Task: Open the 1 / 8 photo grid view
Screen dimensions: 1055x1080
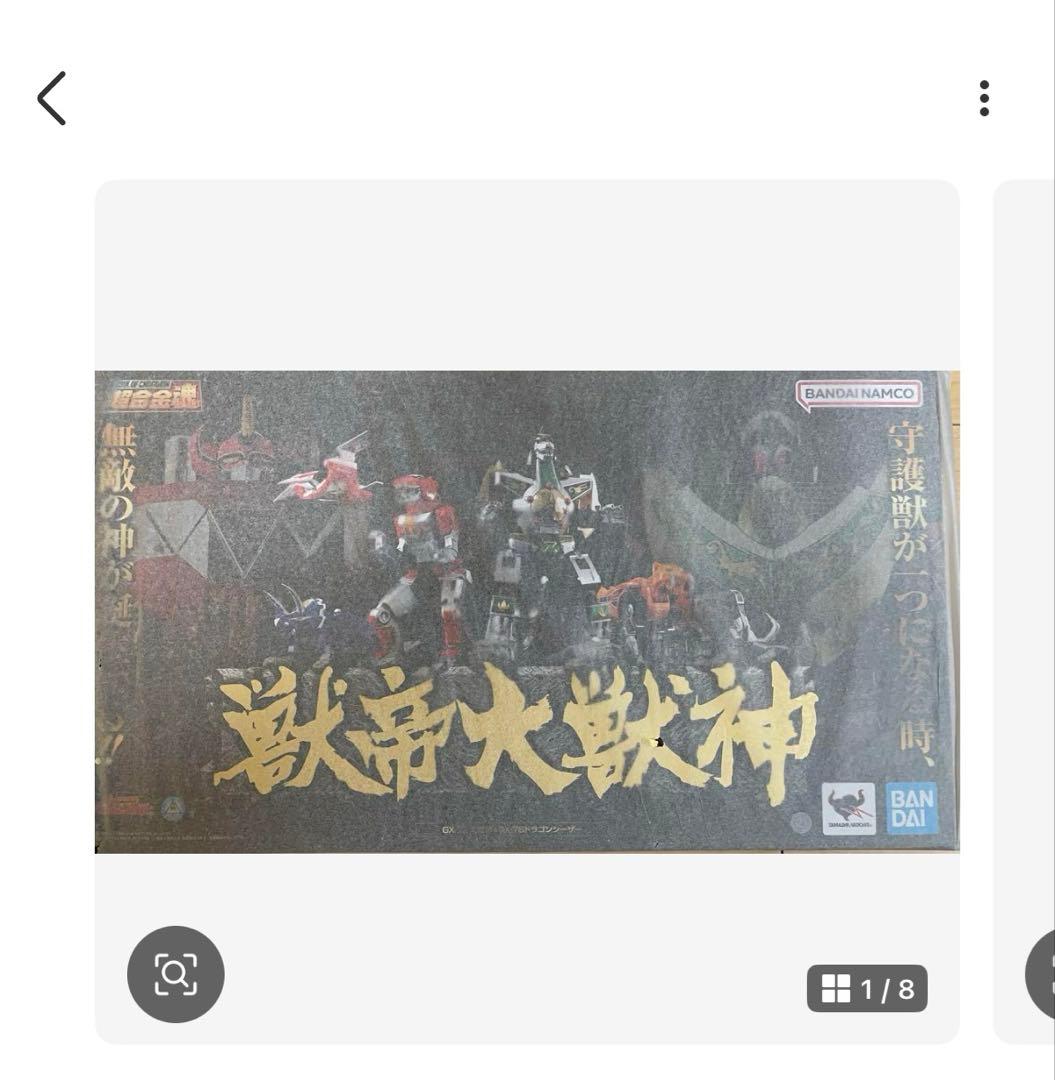Action: [867, 988]
